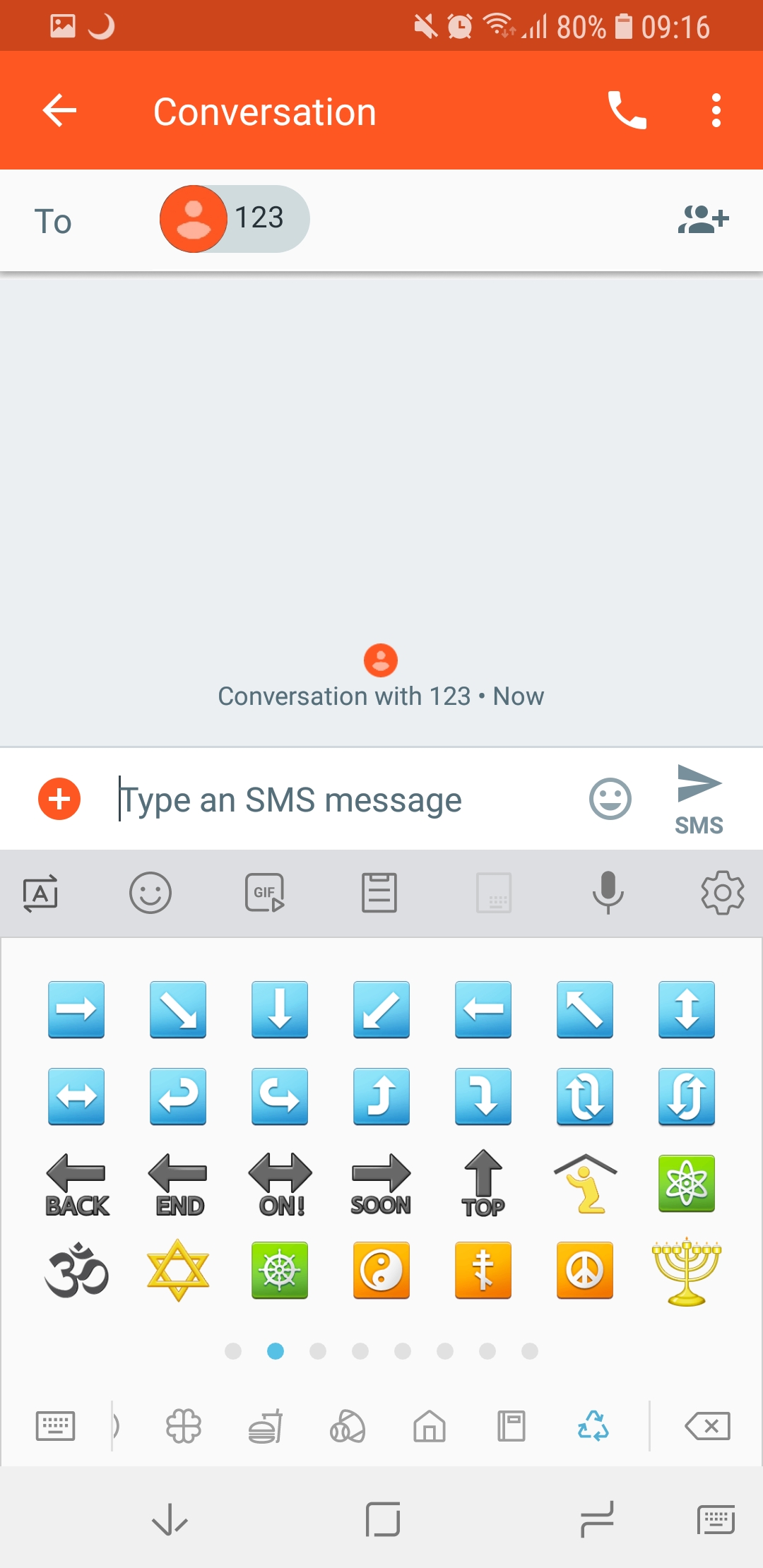This screenshot has height=1568, width=763.
Task: Go back from the Conversation screen
Action: click(x=59, y=111)
